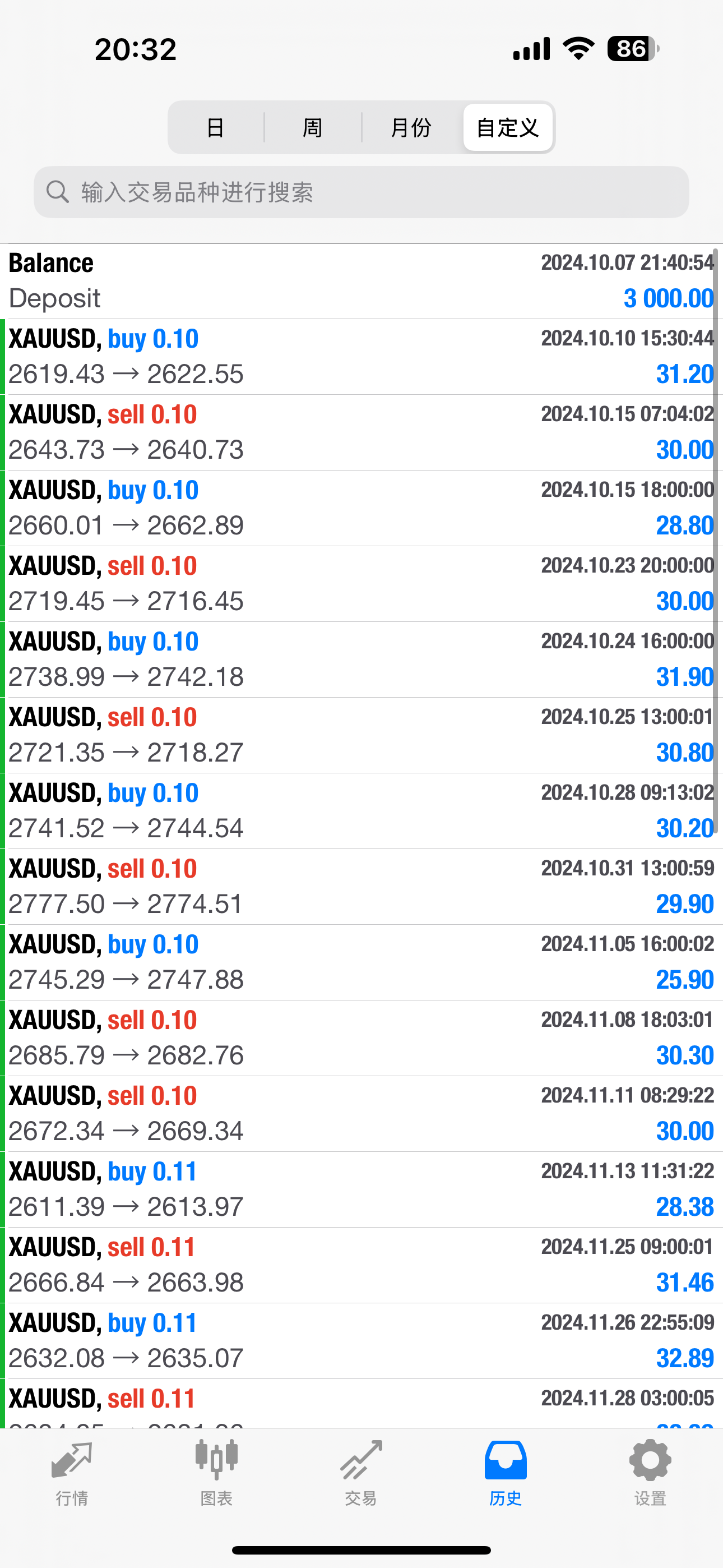
Task: Expand the buy trade dated 2024.11.05 16:00:02
Action: point(361,962)
